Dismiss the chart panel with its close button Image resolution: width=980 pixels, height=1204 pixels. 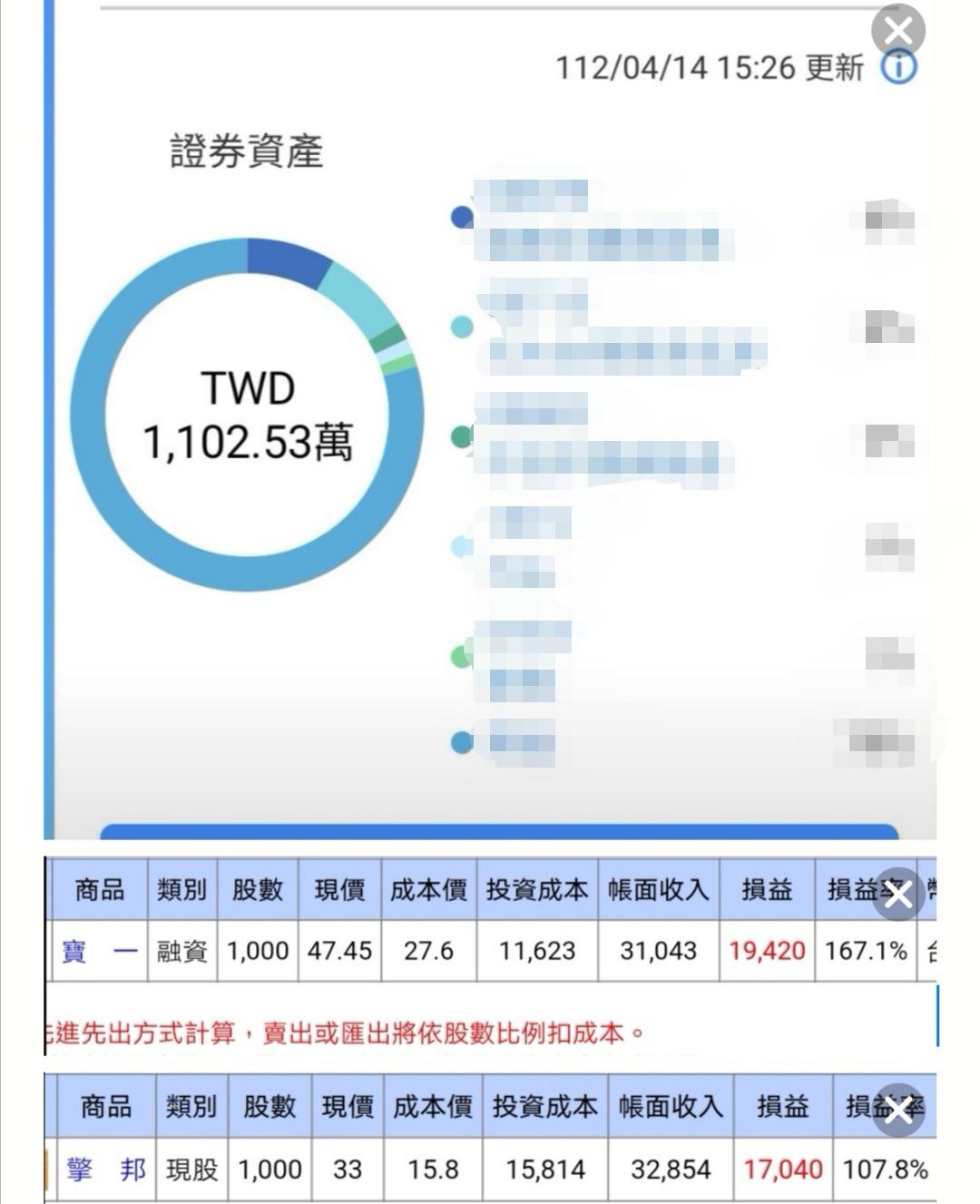point(897,31)
